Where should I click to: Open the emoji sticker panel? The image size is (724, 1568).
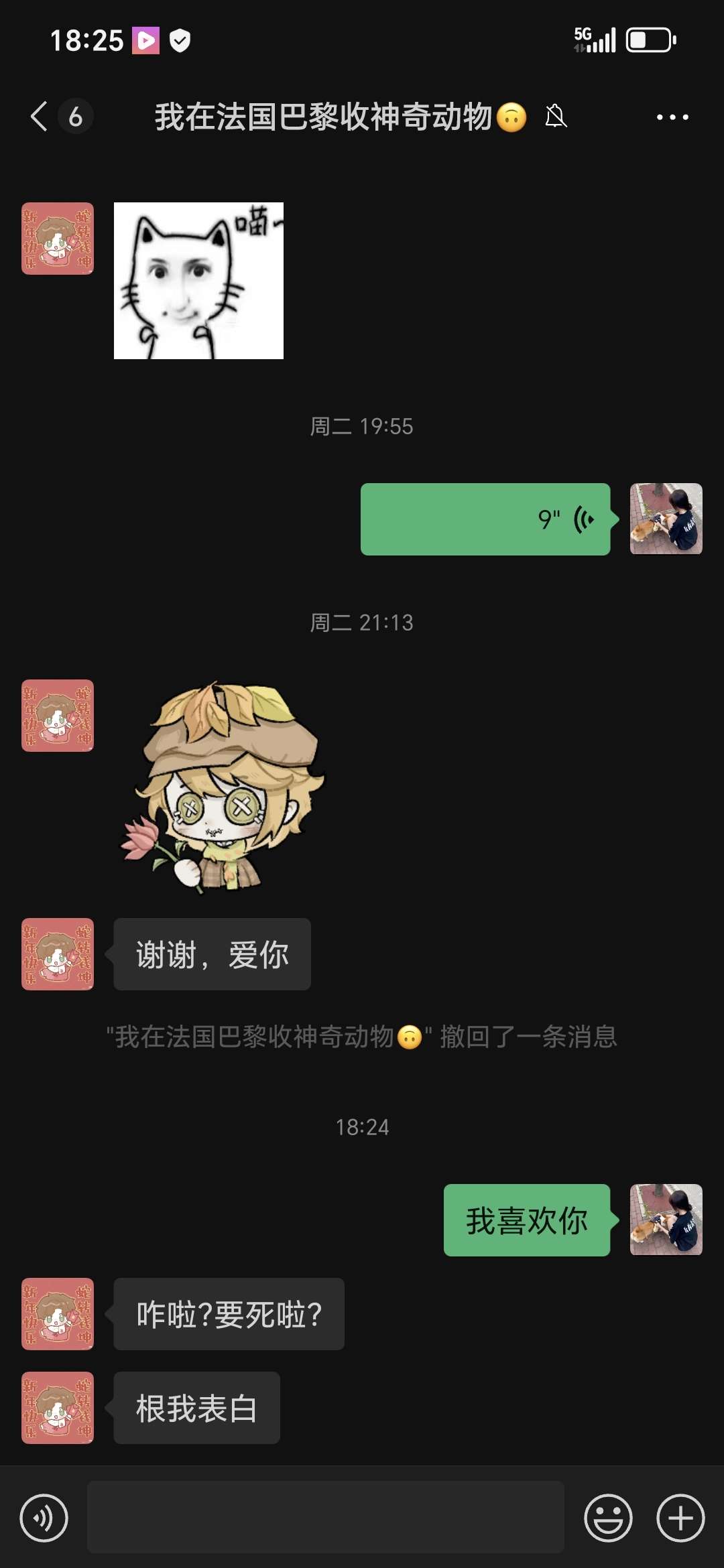pos(608,1518)
